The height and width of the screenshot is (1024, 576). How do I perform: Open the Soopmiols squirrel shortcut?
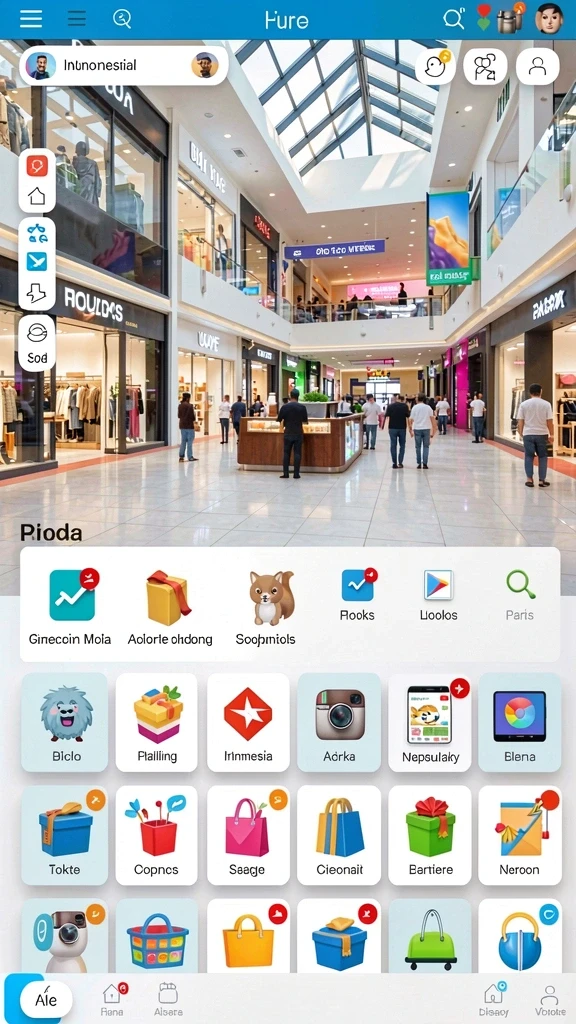tap(266, 606)
